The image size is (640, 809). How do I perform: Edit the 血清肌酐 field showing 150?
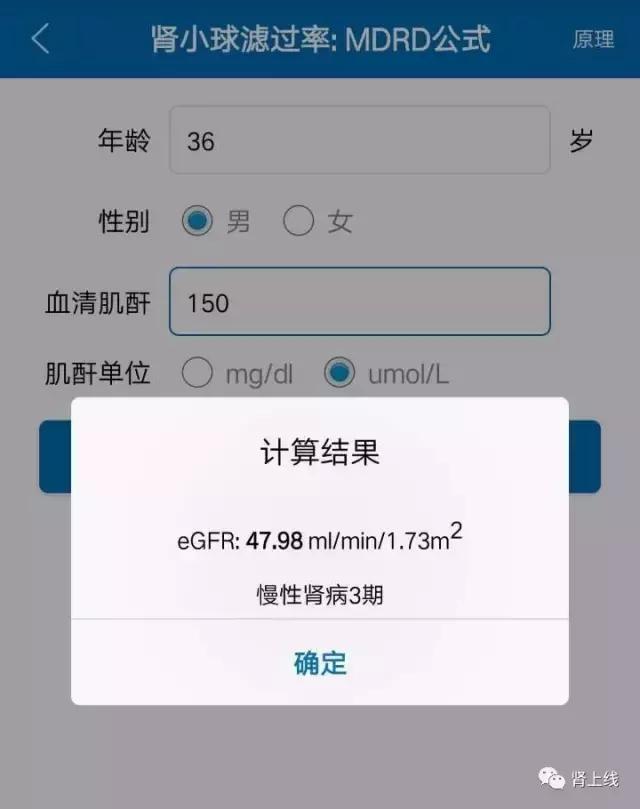click(359, 302)
